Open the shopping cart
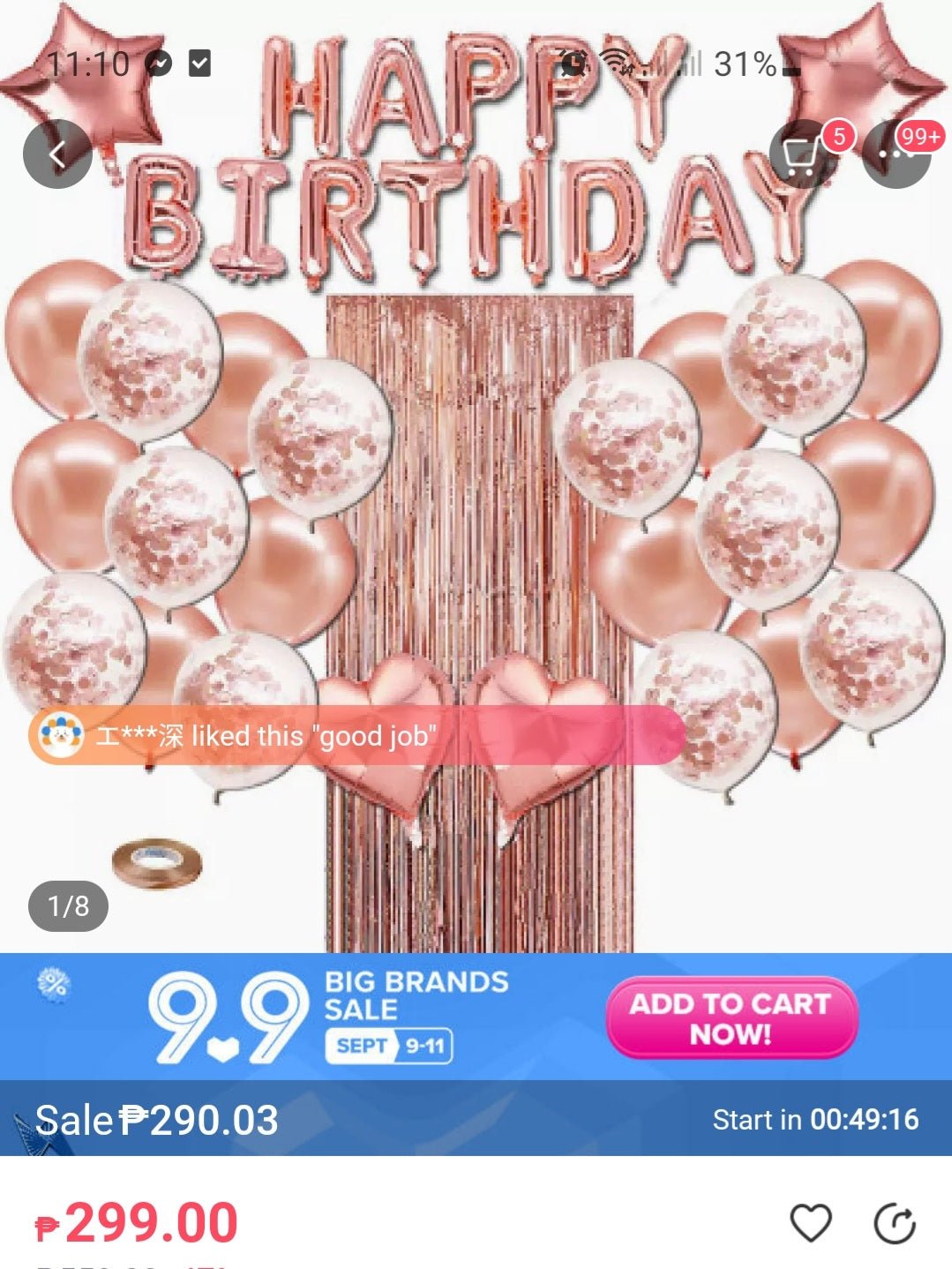952x1269 pixels. tap(801, 155)
